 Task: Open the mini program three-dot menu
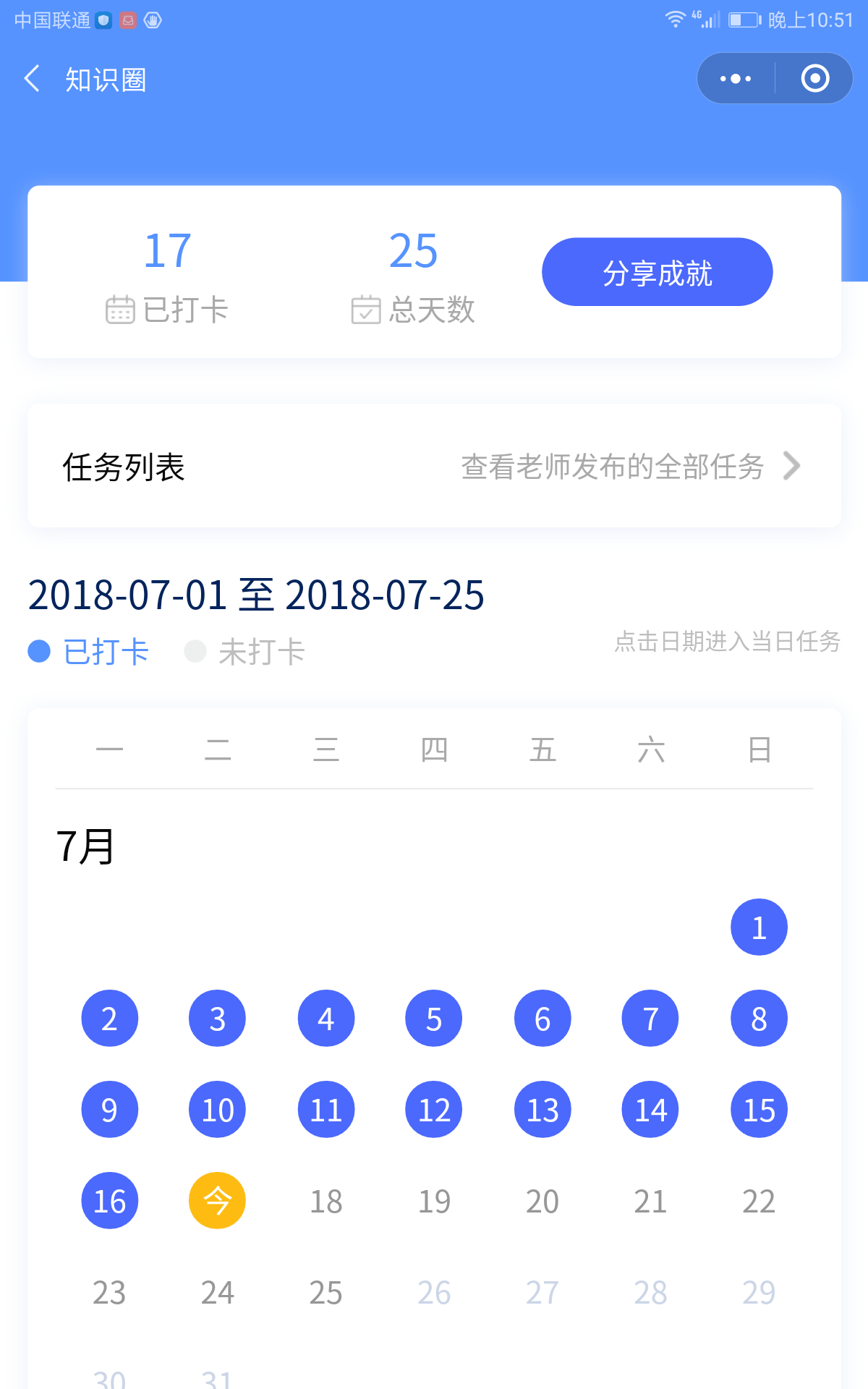tap(736, 78)
